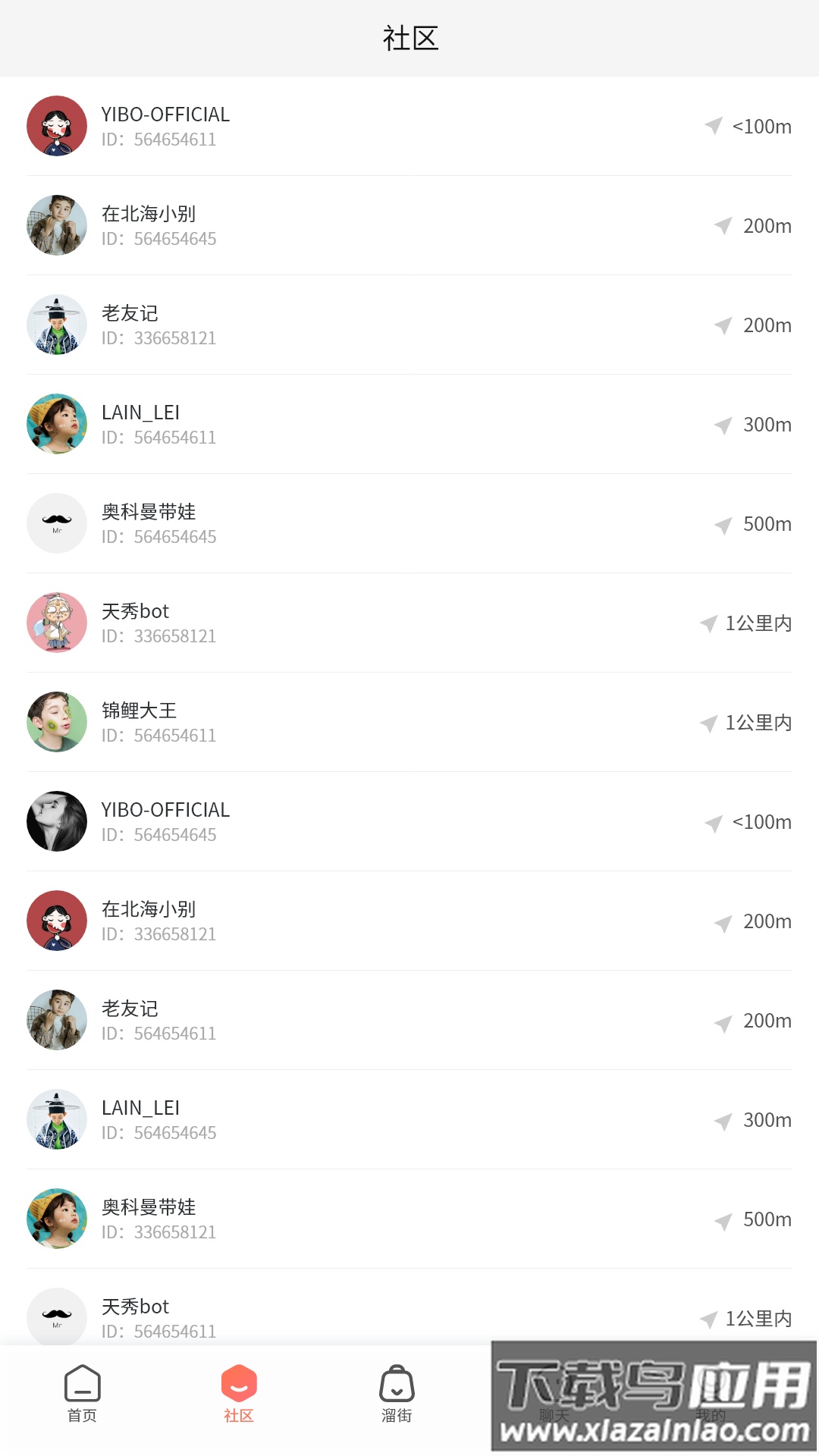Screen dimensions: 819x1456
Task: Switch to the 首页 tab
Action: [82, 1394]
